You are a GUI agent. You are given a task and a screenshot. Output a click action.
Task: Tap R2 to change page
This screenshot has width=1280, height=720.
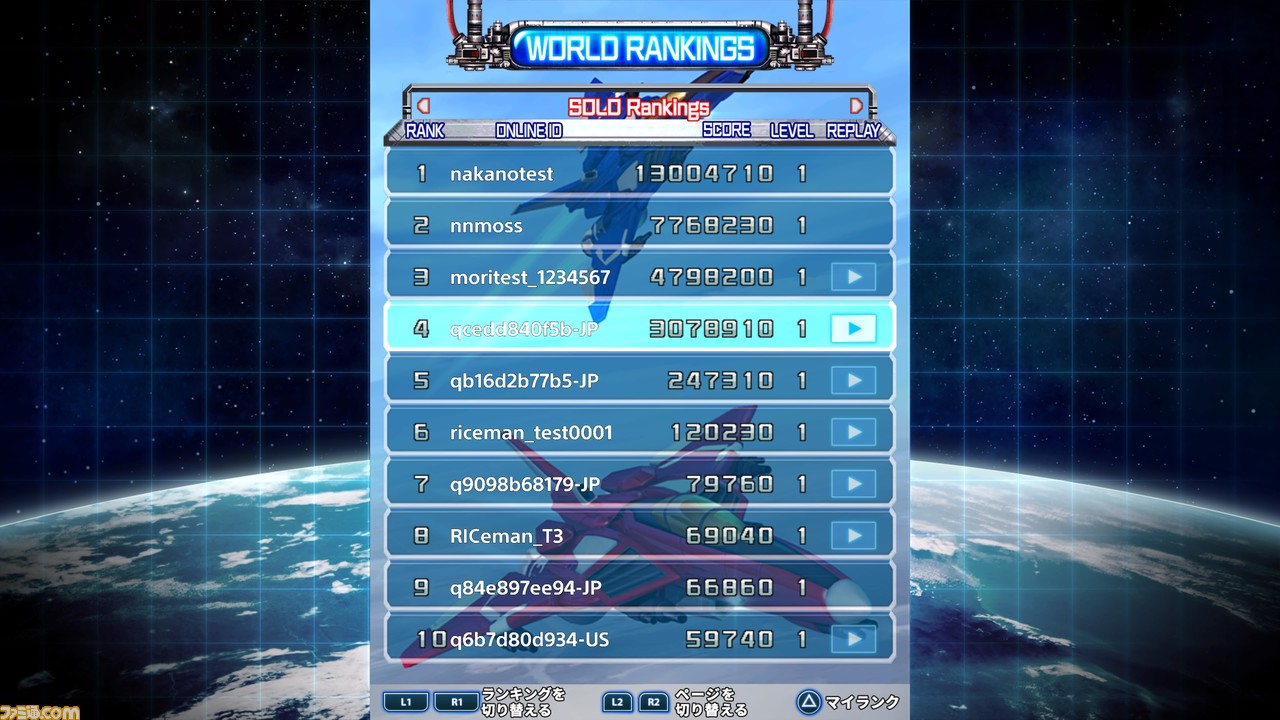click(x=653, y=702)
